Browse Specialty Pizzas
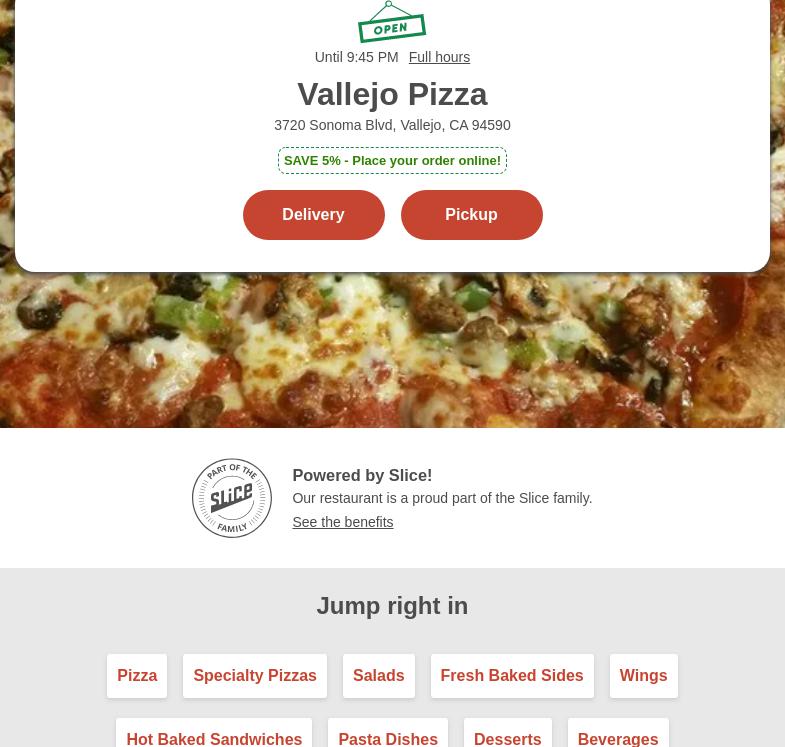 [x=254, y=676]
